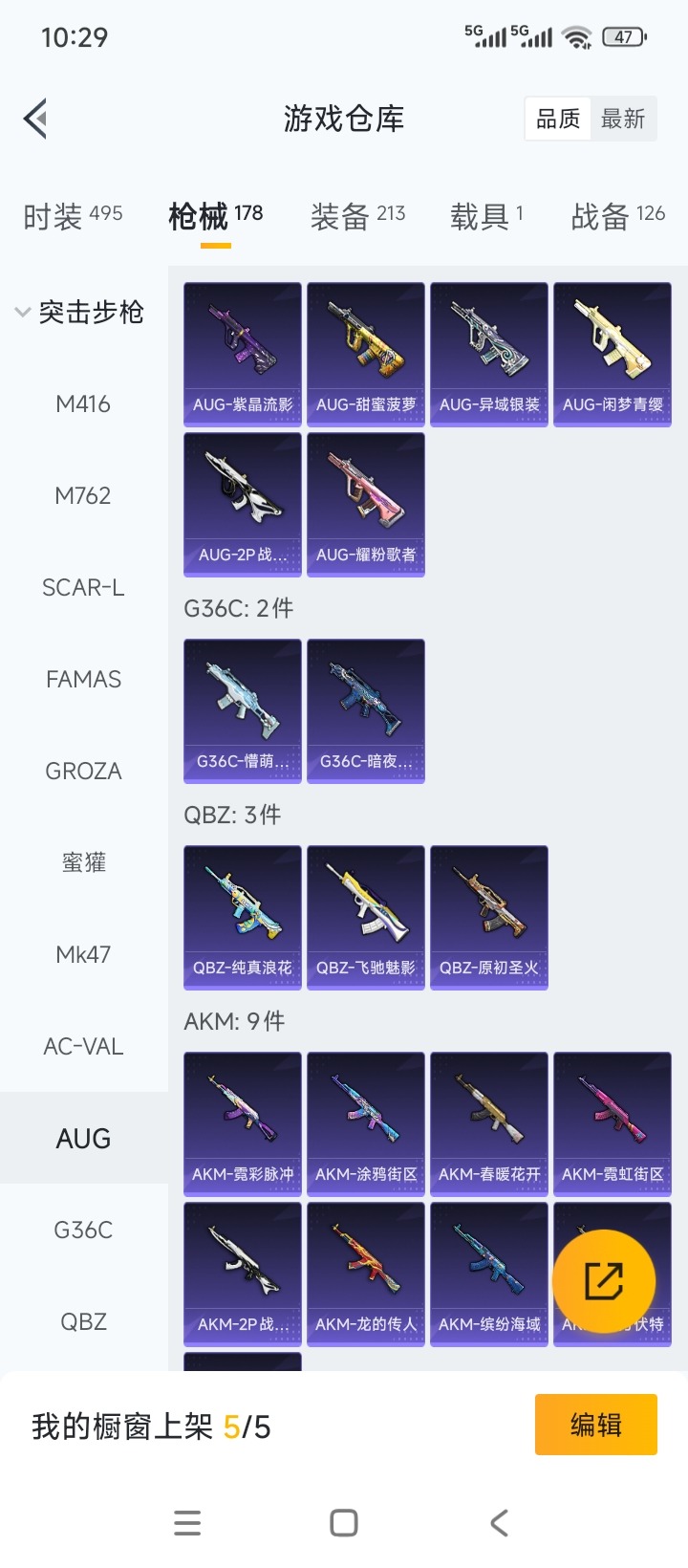The height and width of the screenshot is (1568, 688).
Task: Open the AUG-紫晶流影 skin
Action: [243, 354]
